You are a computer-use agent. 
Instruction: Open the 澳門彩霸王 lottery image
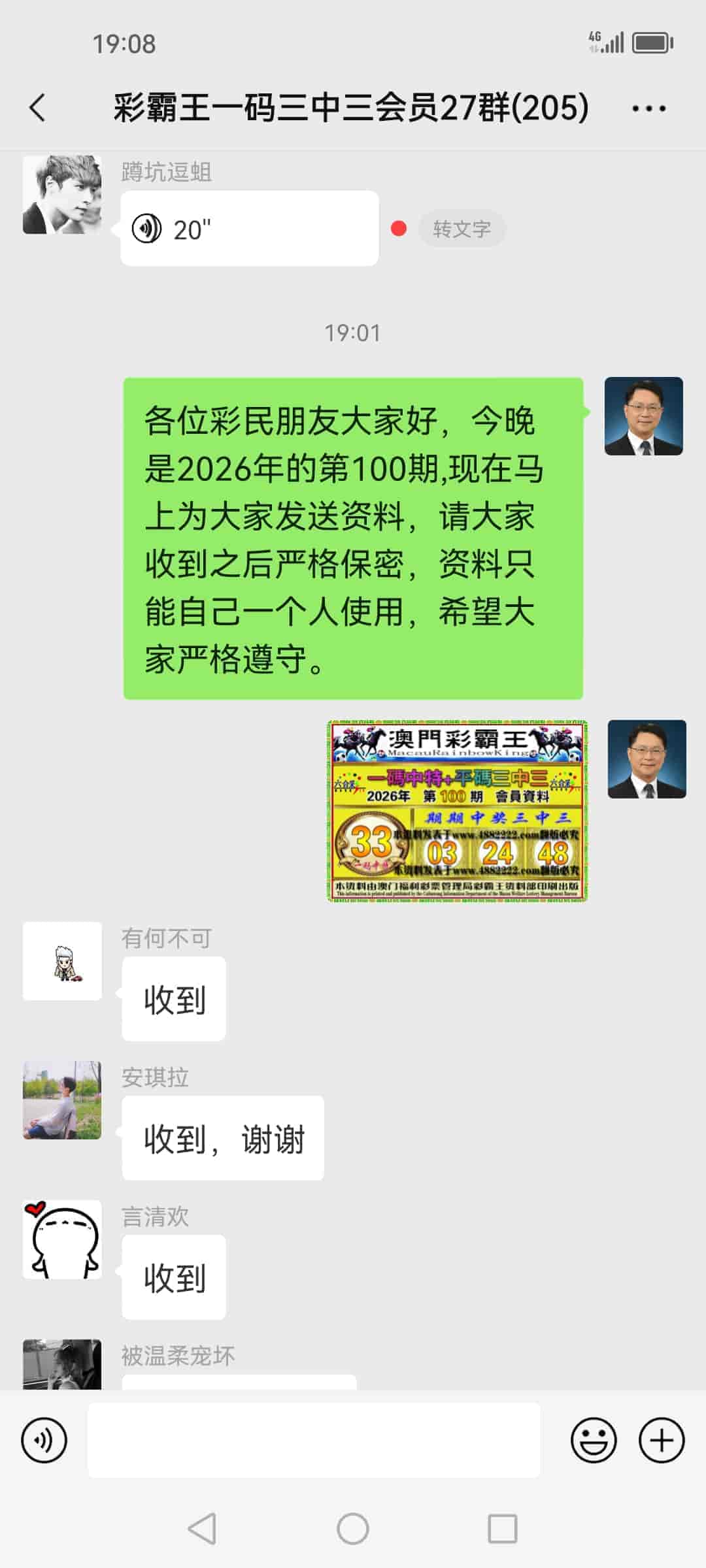click(x=456, y=812)
